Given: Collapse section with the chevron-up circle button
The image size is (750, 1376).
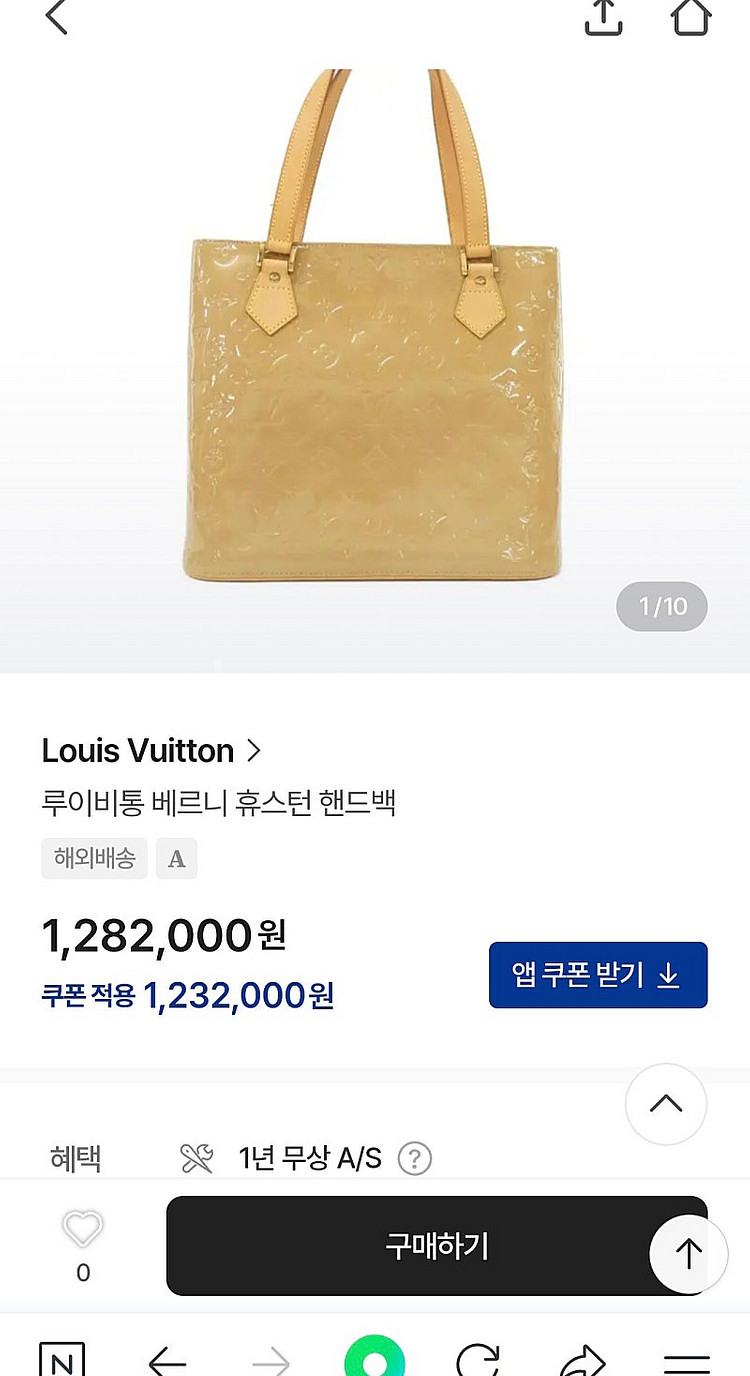Looking at the screenshot, I should [x=666, y=1104].
